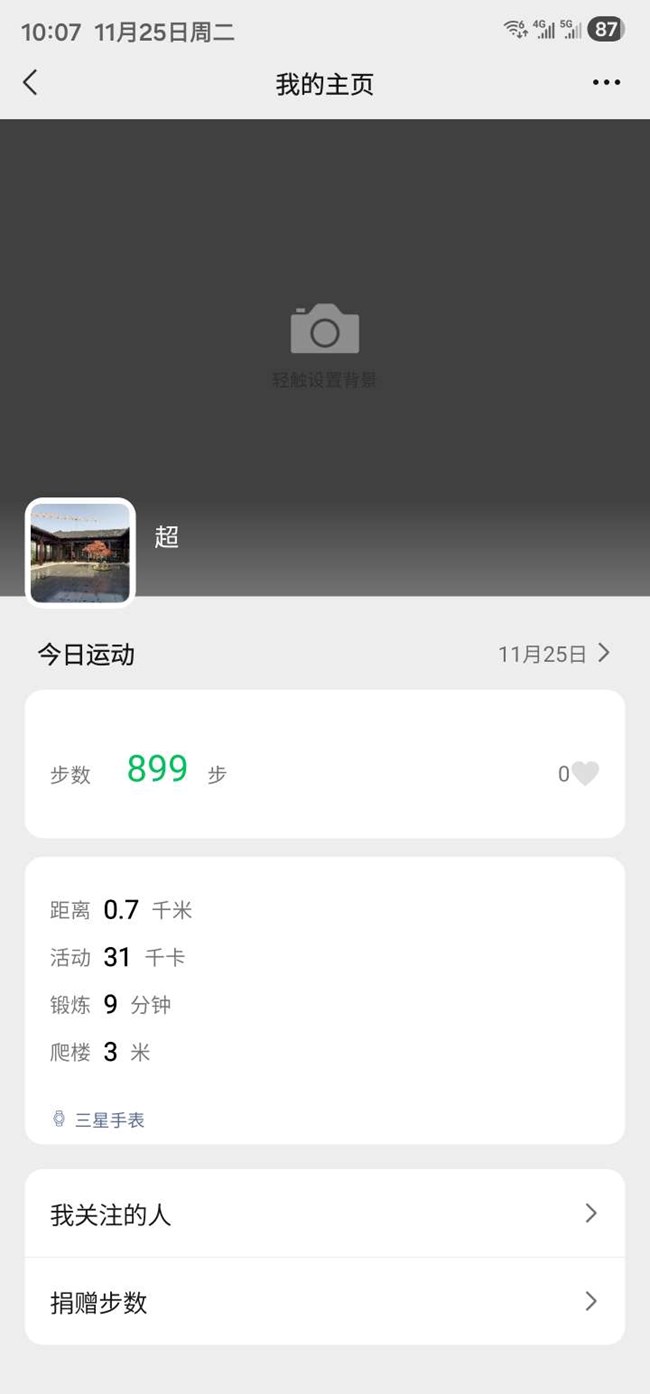
Task: Open the 11月25日 date selector
Action: click(554, 654)
